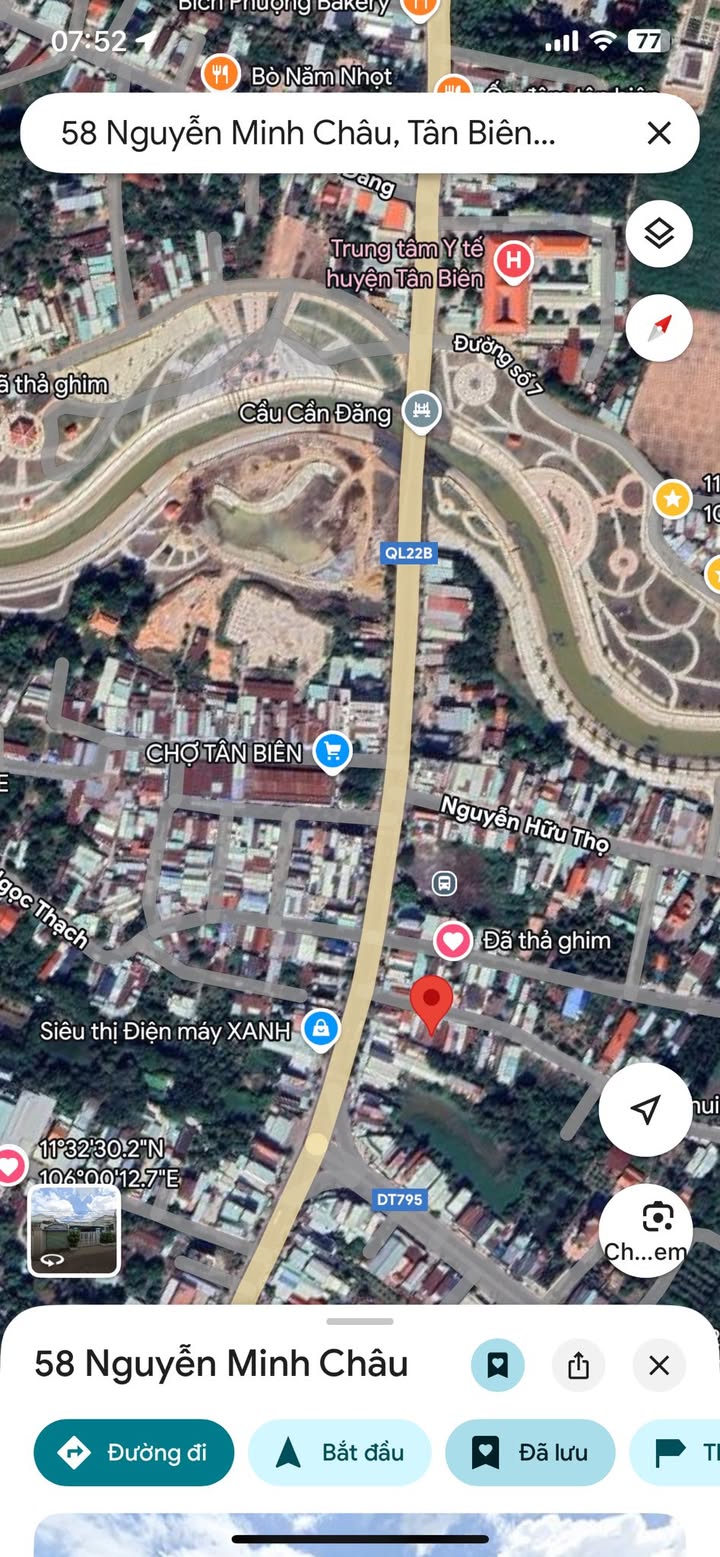Open the search field showing 58 Nguyễn Minh Châu
Image resolution: width=720 pixels, height=1557 pixels.
point(308,133)
